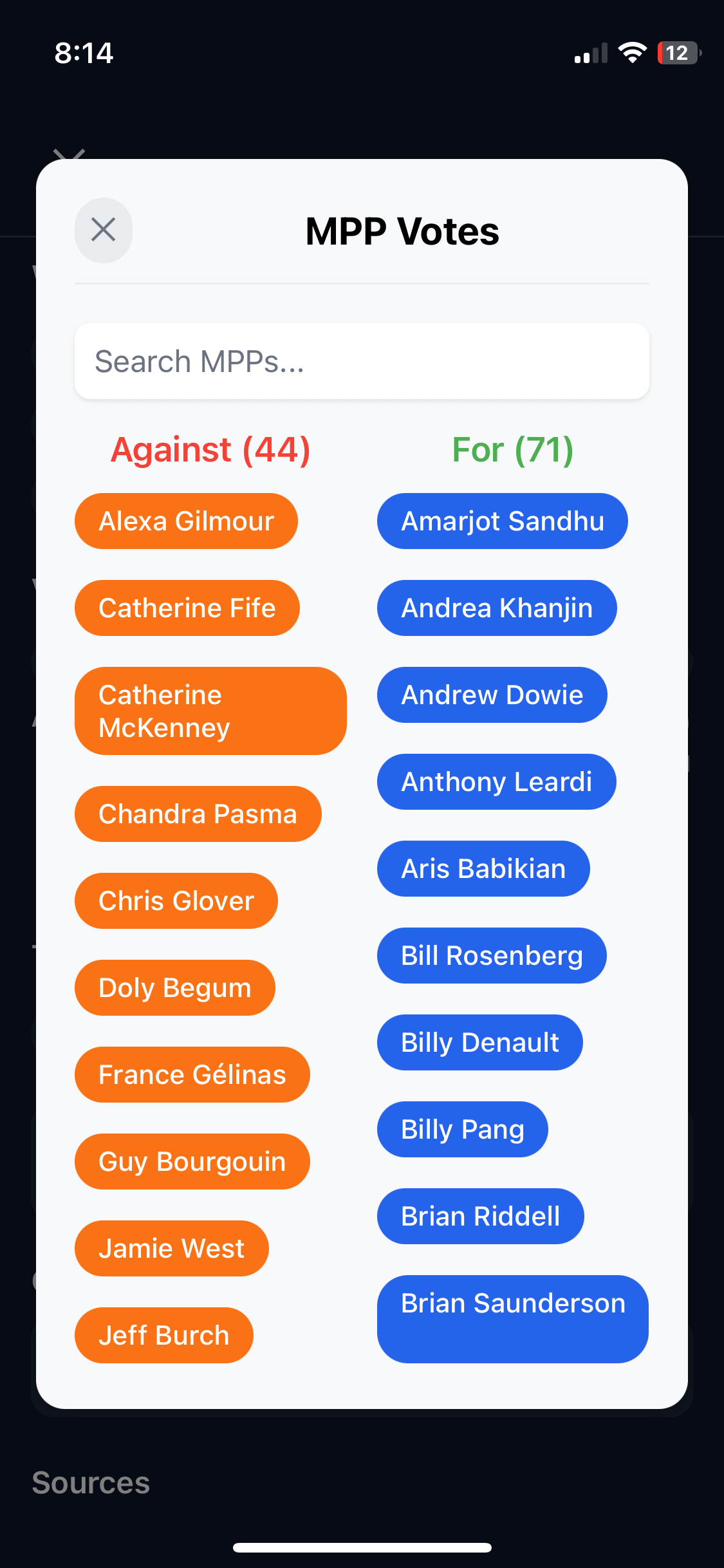Select Jamie West chip
Screen dimensions: 724x1568
171,1248
